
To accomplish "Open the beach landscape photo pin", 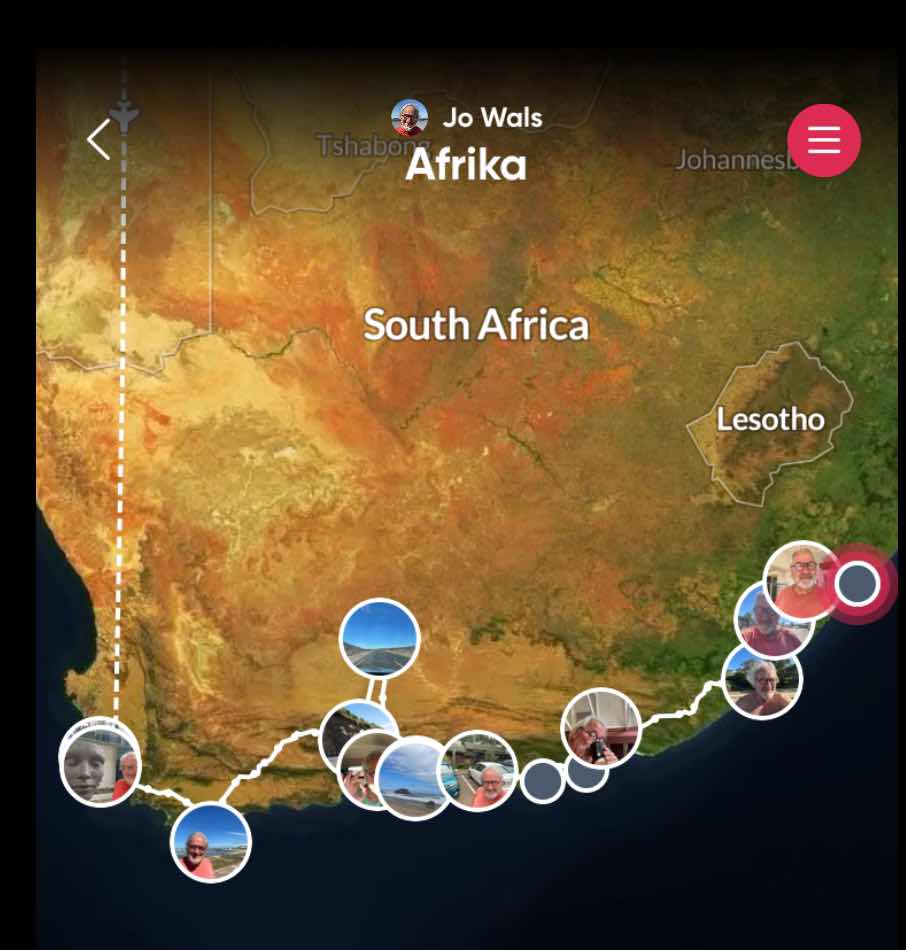I will tap(413, 778).
